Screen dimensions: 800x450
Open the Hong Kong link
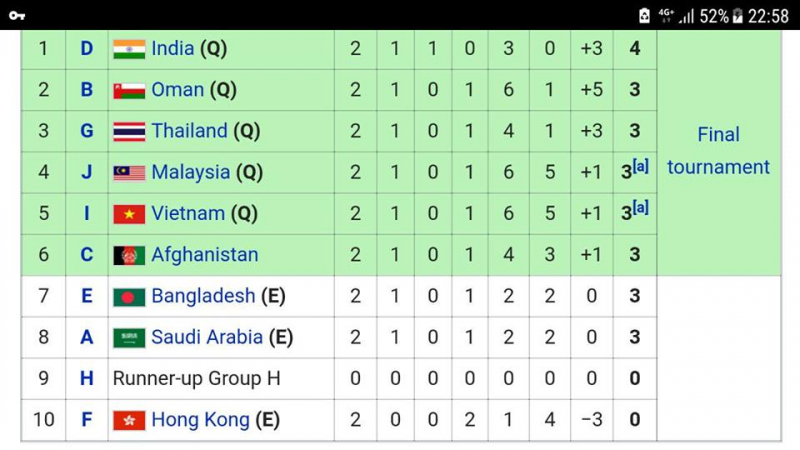pyautogui.click(x=200, y=420)
